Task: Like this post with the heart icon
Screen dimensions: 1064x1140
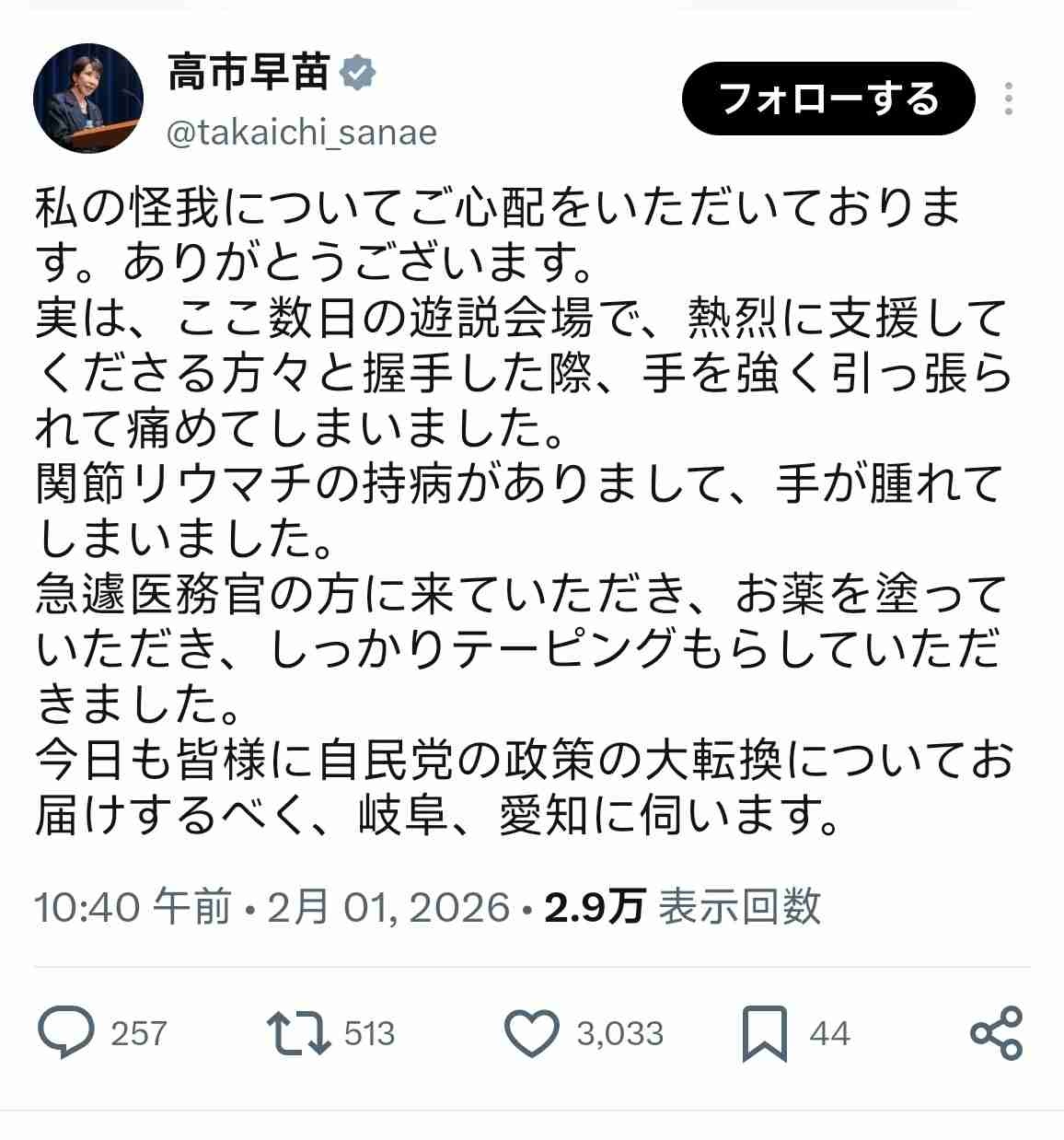Action: click(534, 1032)
